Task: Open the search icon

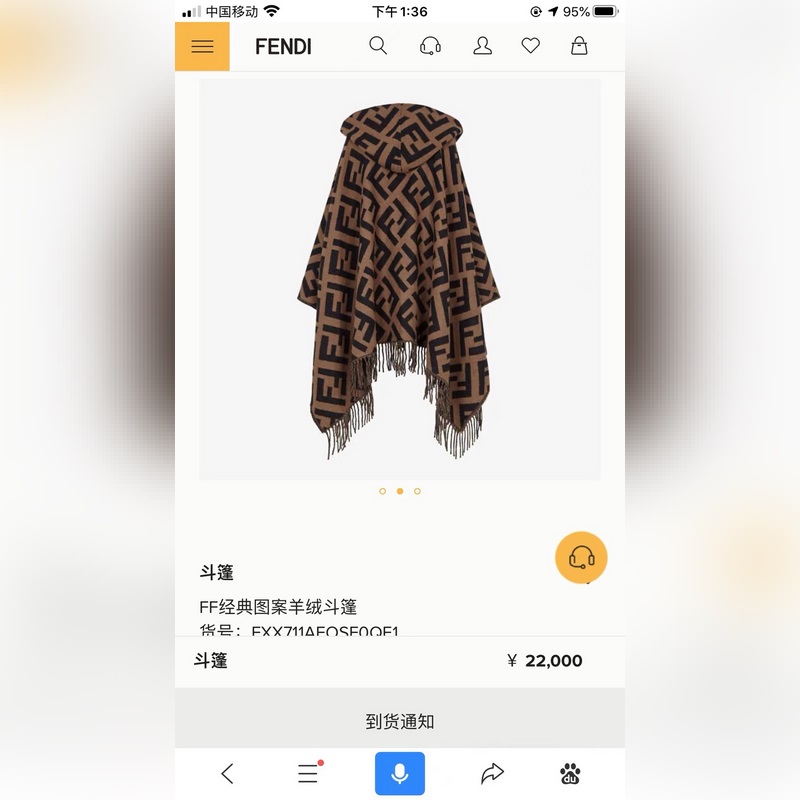Action: [378, 46]
